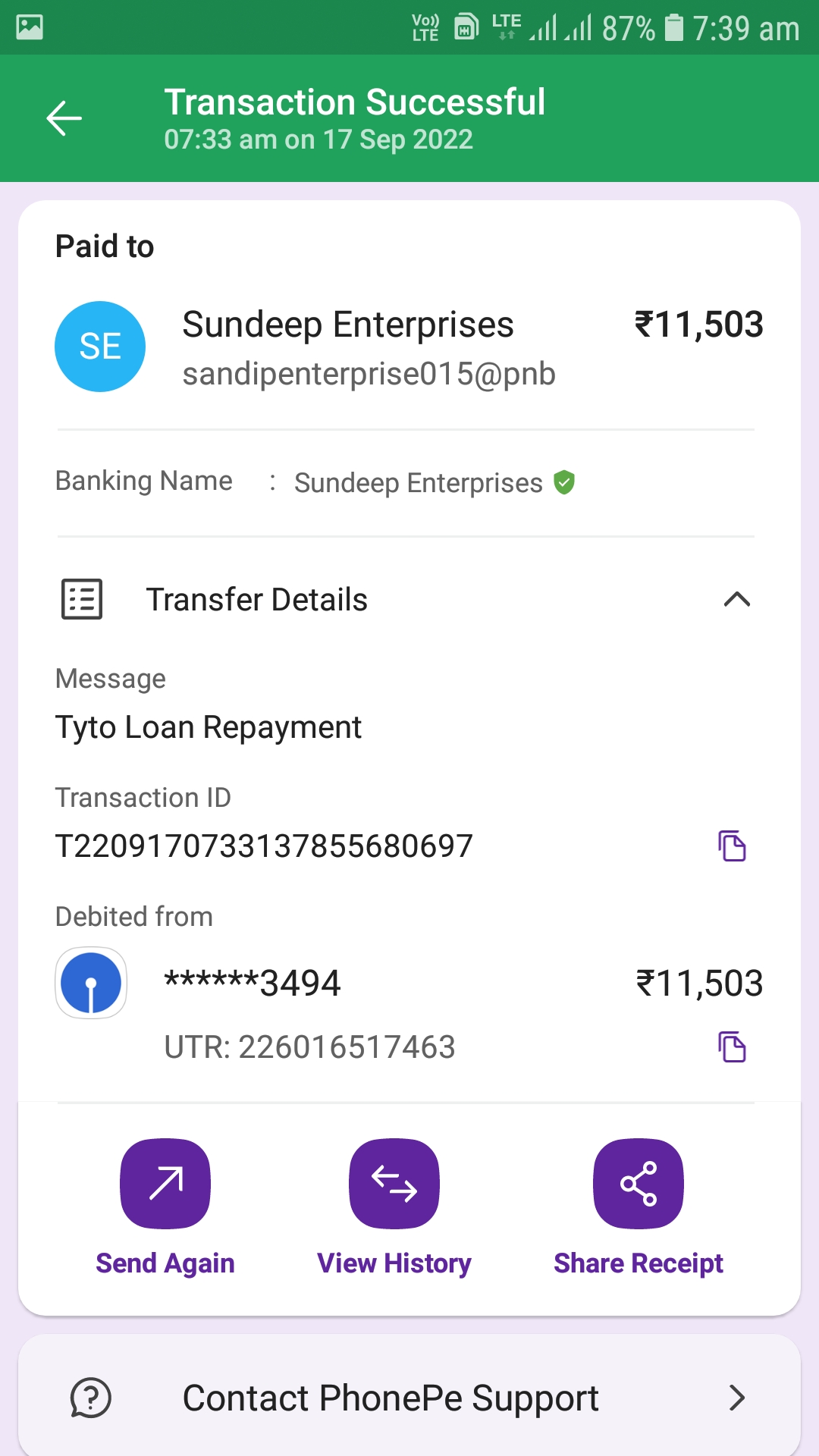Tap Send Again to repeat payment
This screenshot has height=1456, width=819.
(x=165, y=1184)
